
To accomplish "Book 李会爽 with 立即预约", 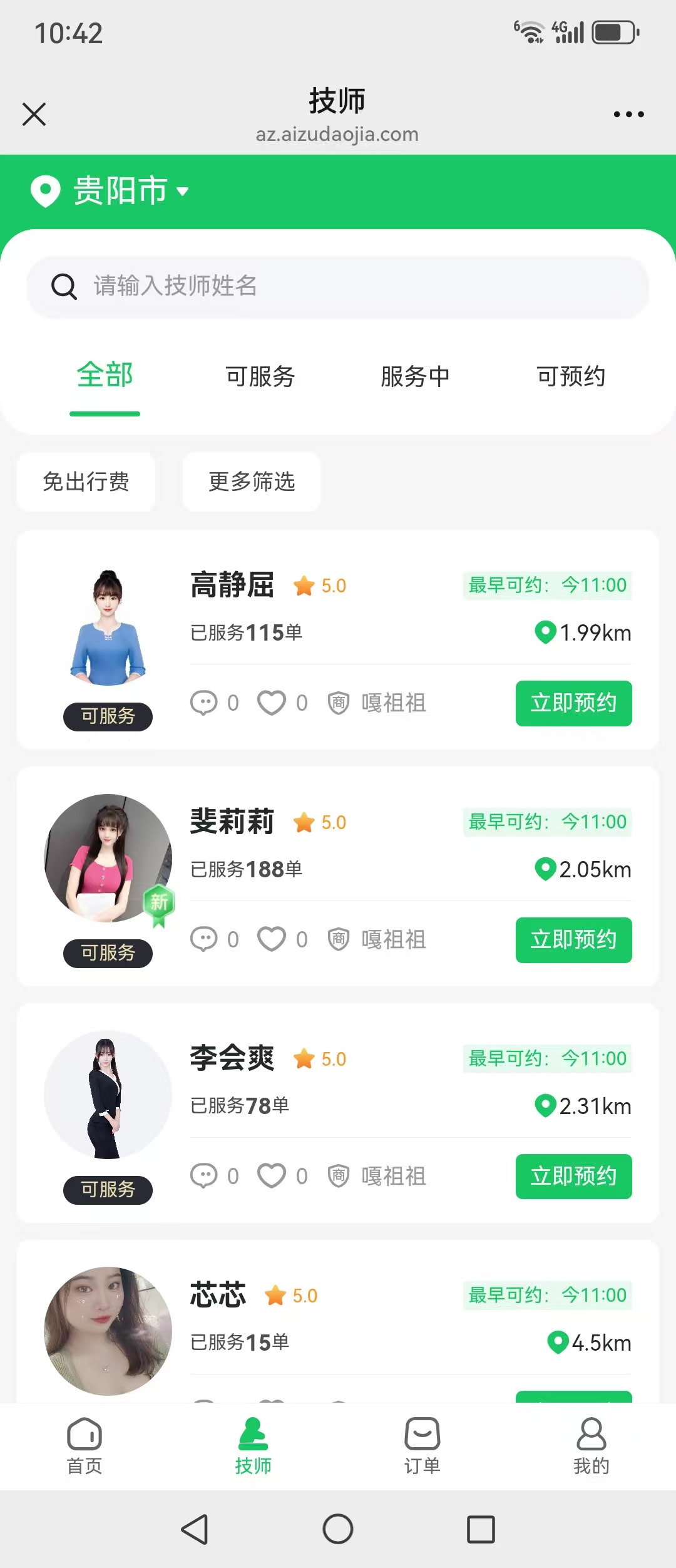I will pos(573,1177).
